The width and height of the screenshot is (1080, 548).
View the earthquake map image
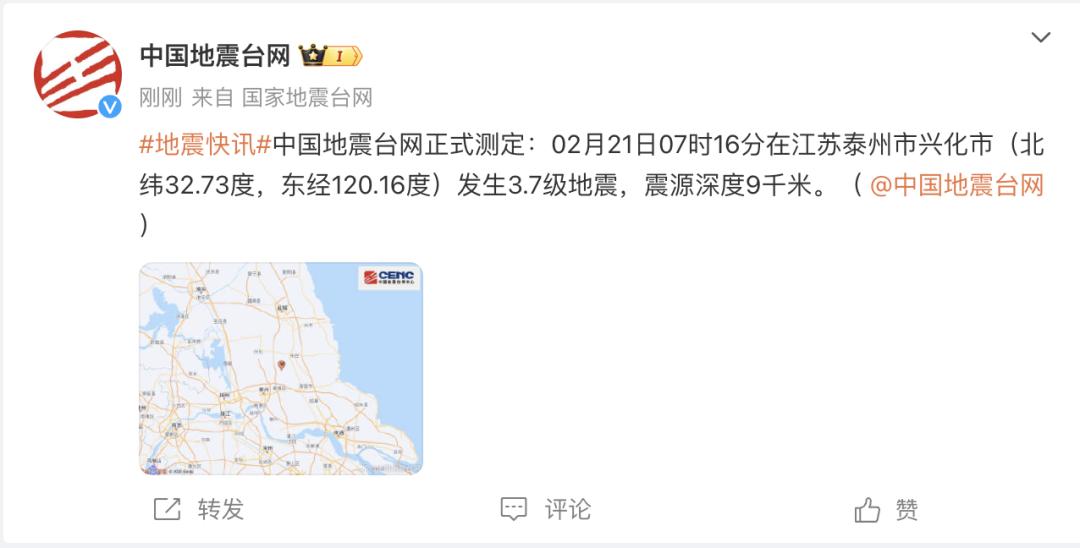(x=280, y=368)
